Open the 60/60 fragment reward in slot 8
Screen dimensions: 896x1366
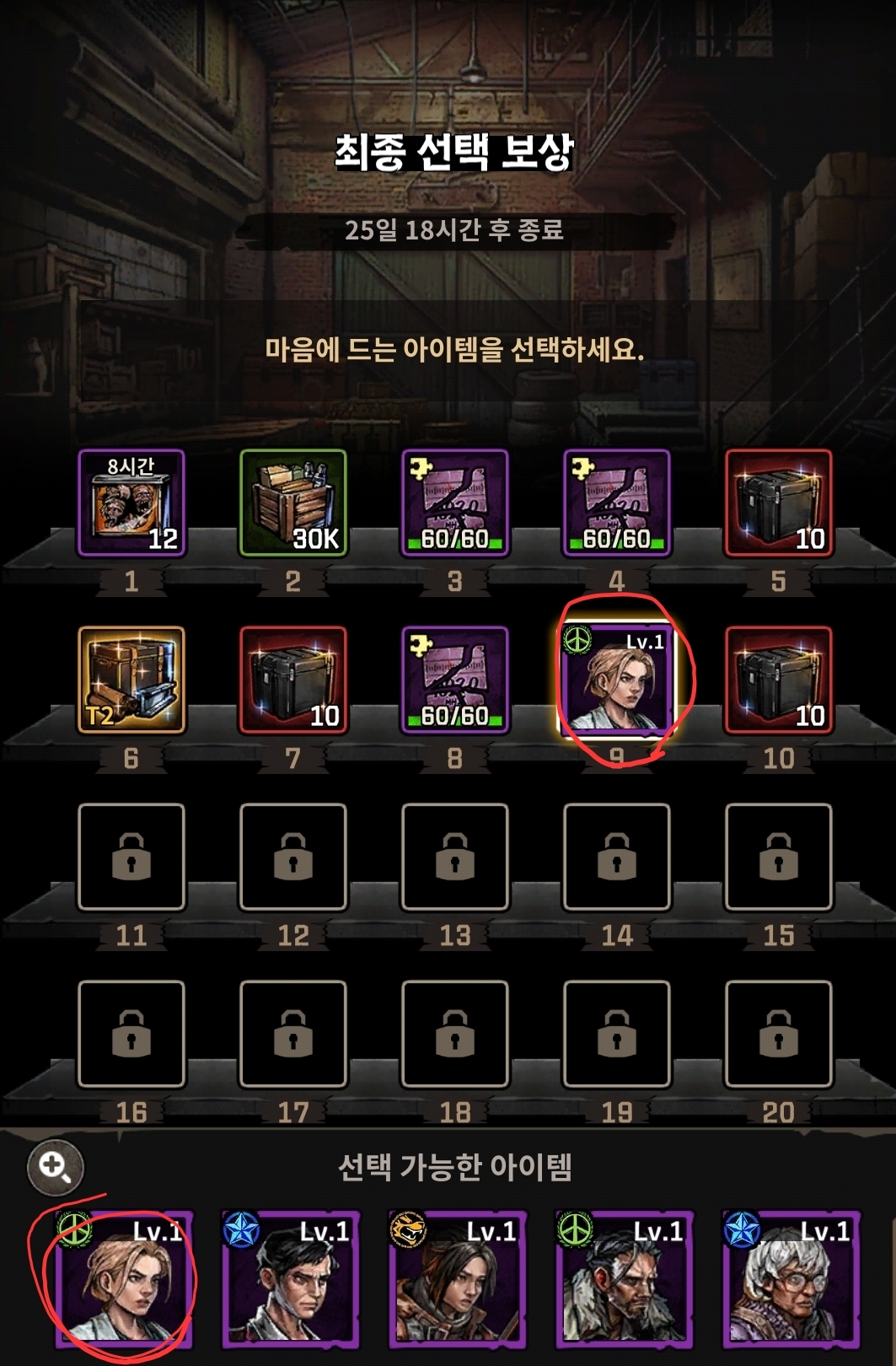tap(455, 680)
